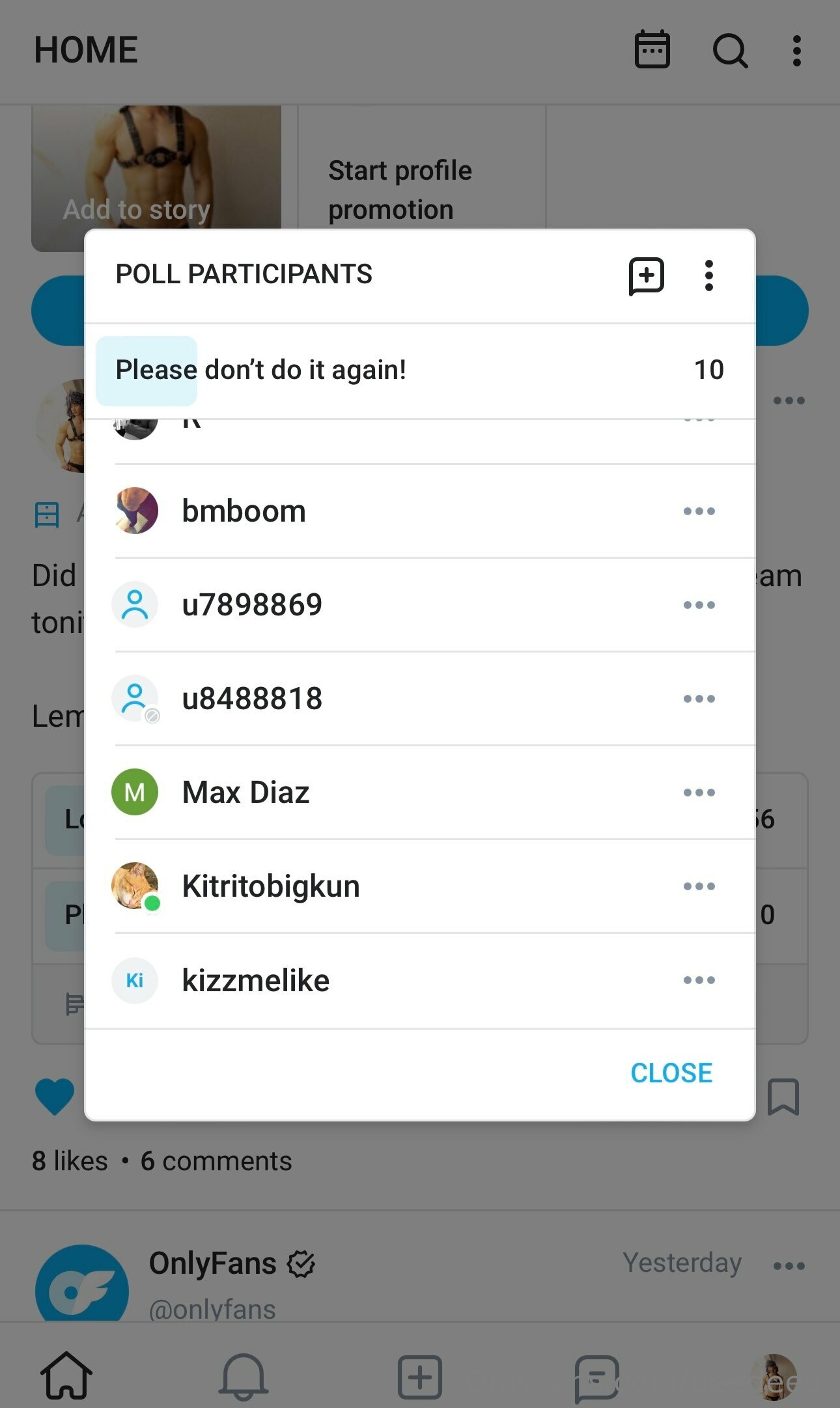
Task: Open options for Max Diaz
Action: [699, 793]
